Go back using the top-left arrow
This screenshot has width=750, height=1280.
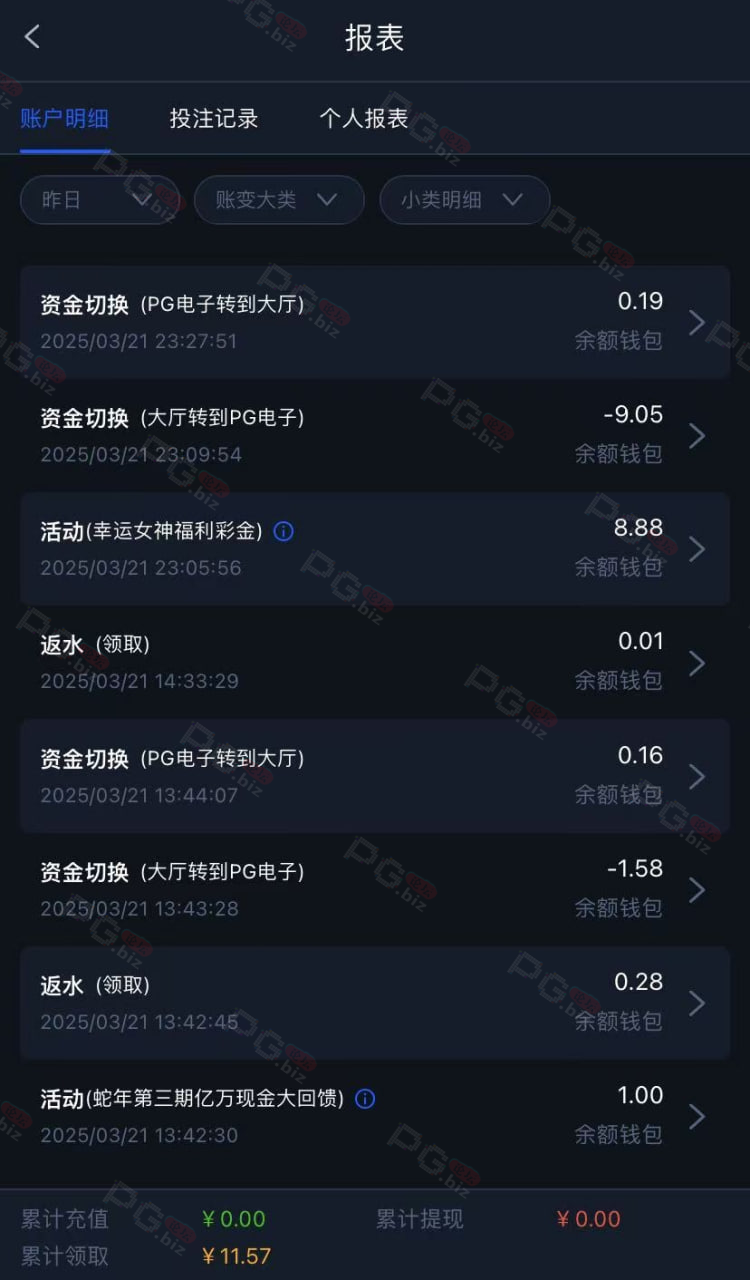click(32, 37)
